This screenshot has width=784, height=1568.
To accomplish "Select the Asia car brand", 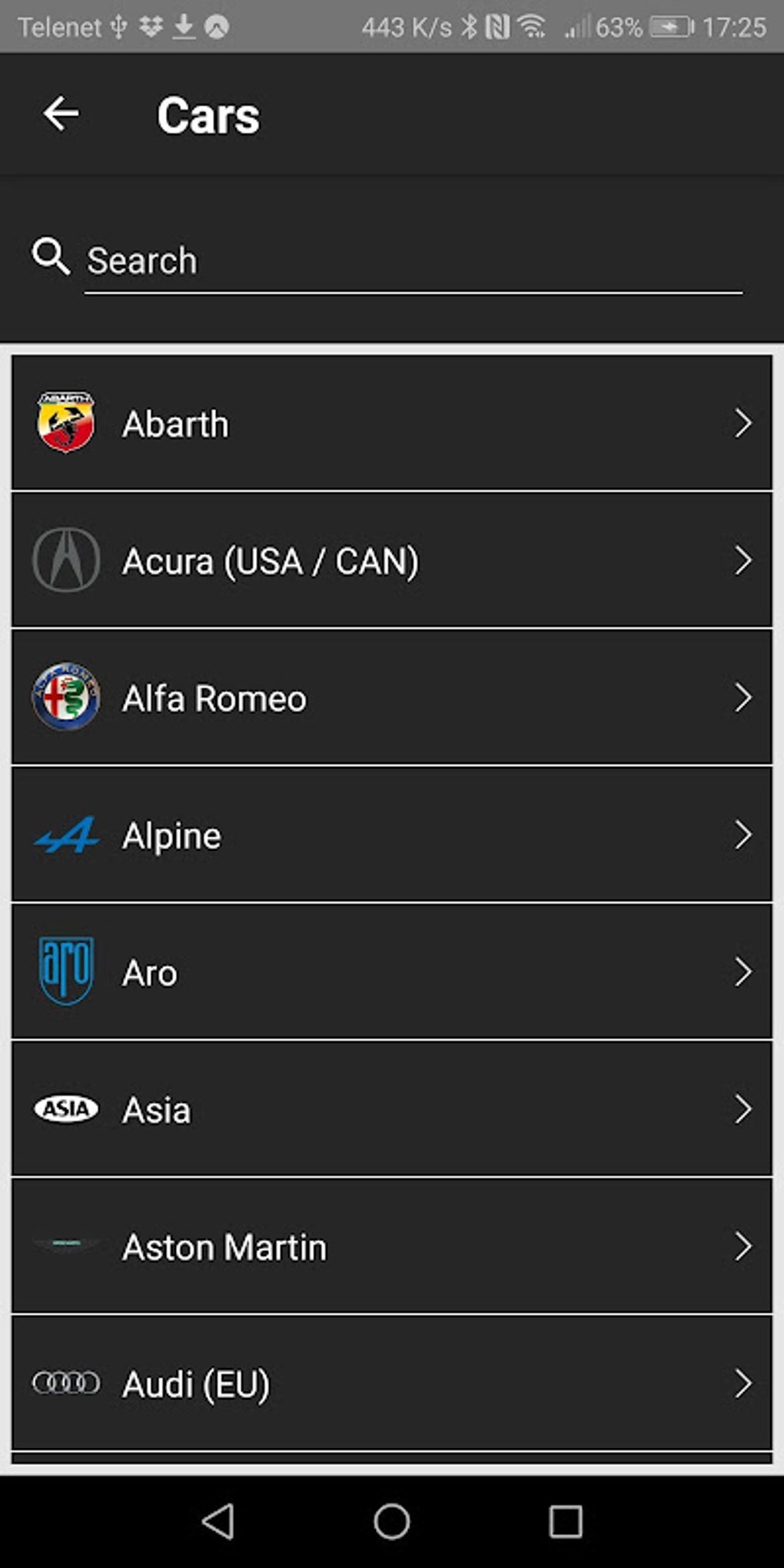I will [391, 1109].
